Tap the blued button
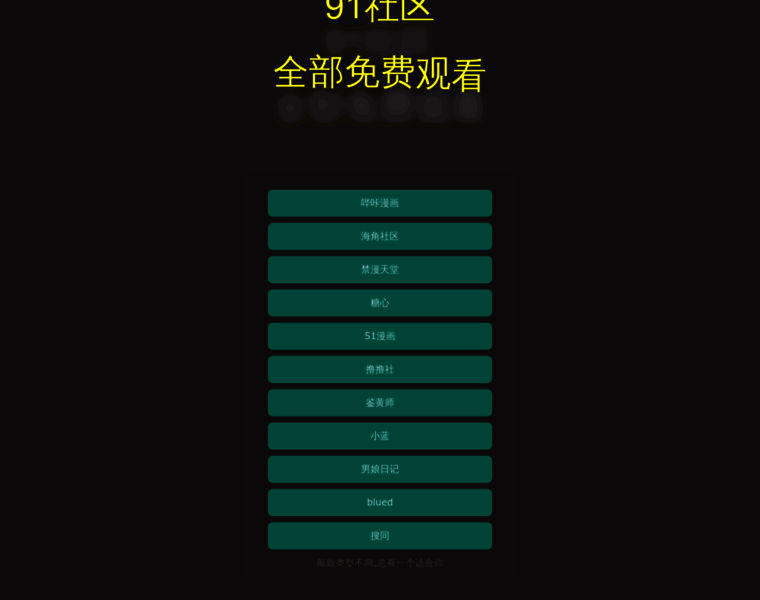Screen dimensions: 760x600 [x=380, y=503]
